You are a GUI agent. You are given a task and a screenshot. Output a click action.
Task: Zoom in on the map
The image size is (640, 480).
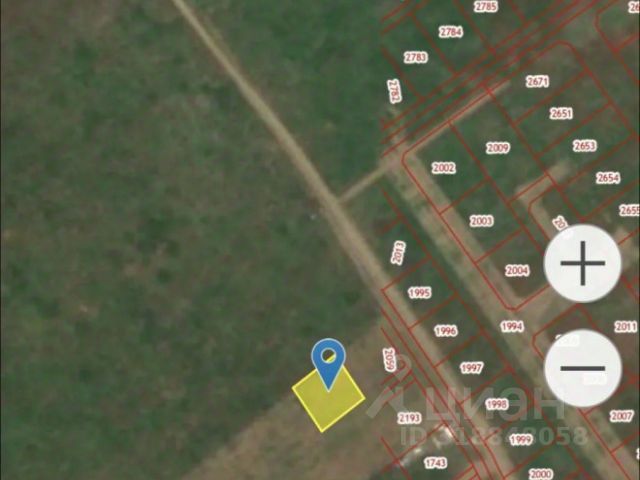(583, 264)
